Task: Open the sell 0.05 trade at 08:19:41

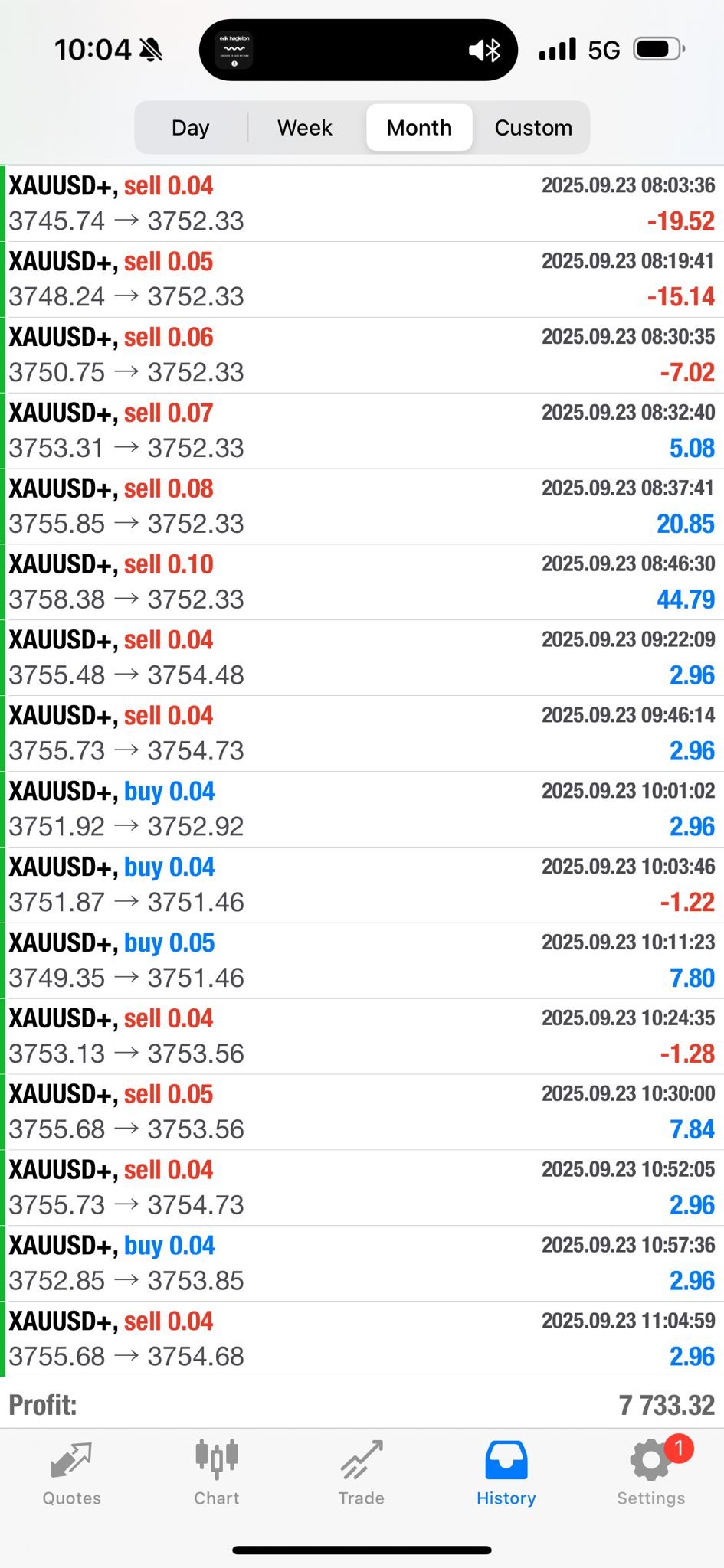Action: click(x=362, y=279)
